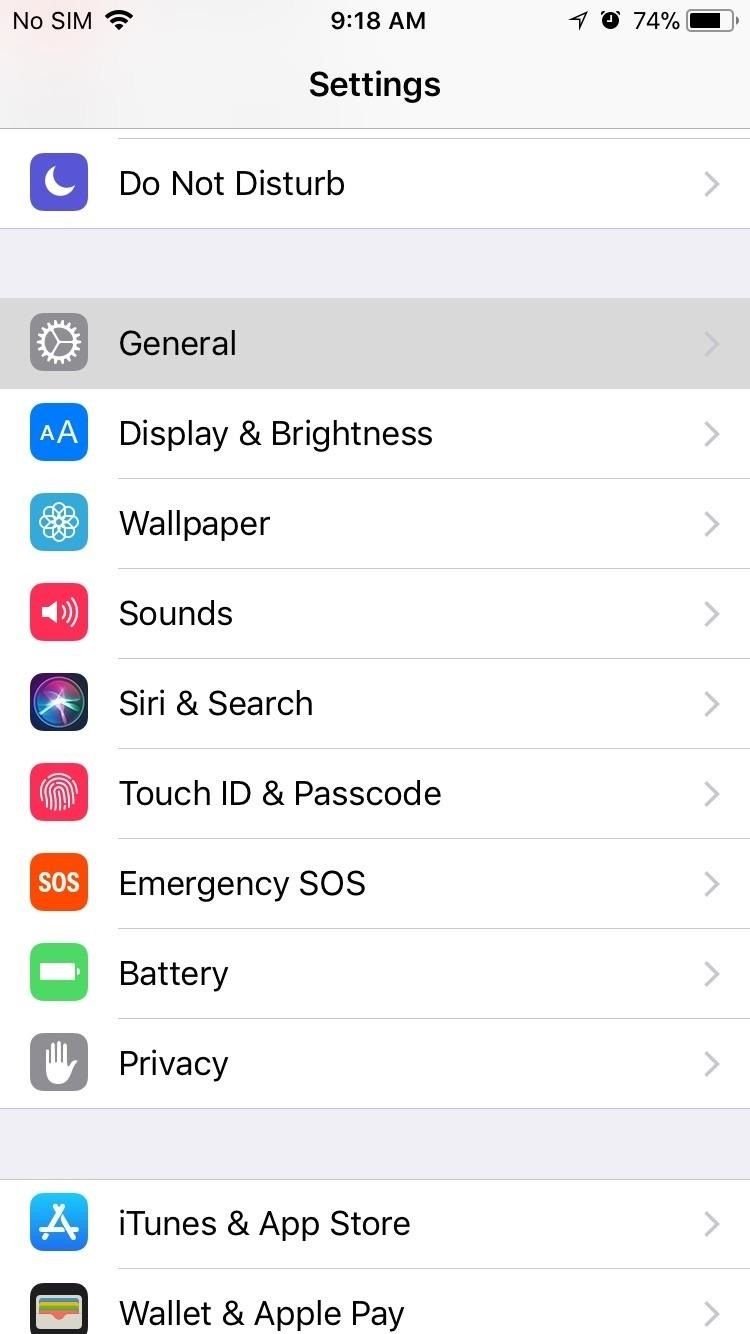Image resolution: width=750 pixels, height=1334 pixels.
Task: Tap the General gear icon
Action: (58, 343)
